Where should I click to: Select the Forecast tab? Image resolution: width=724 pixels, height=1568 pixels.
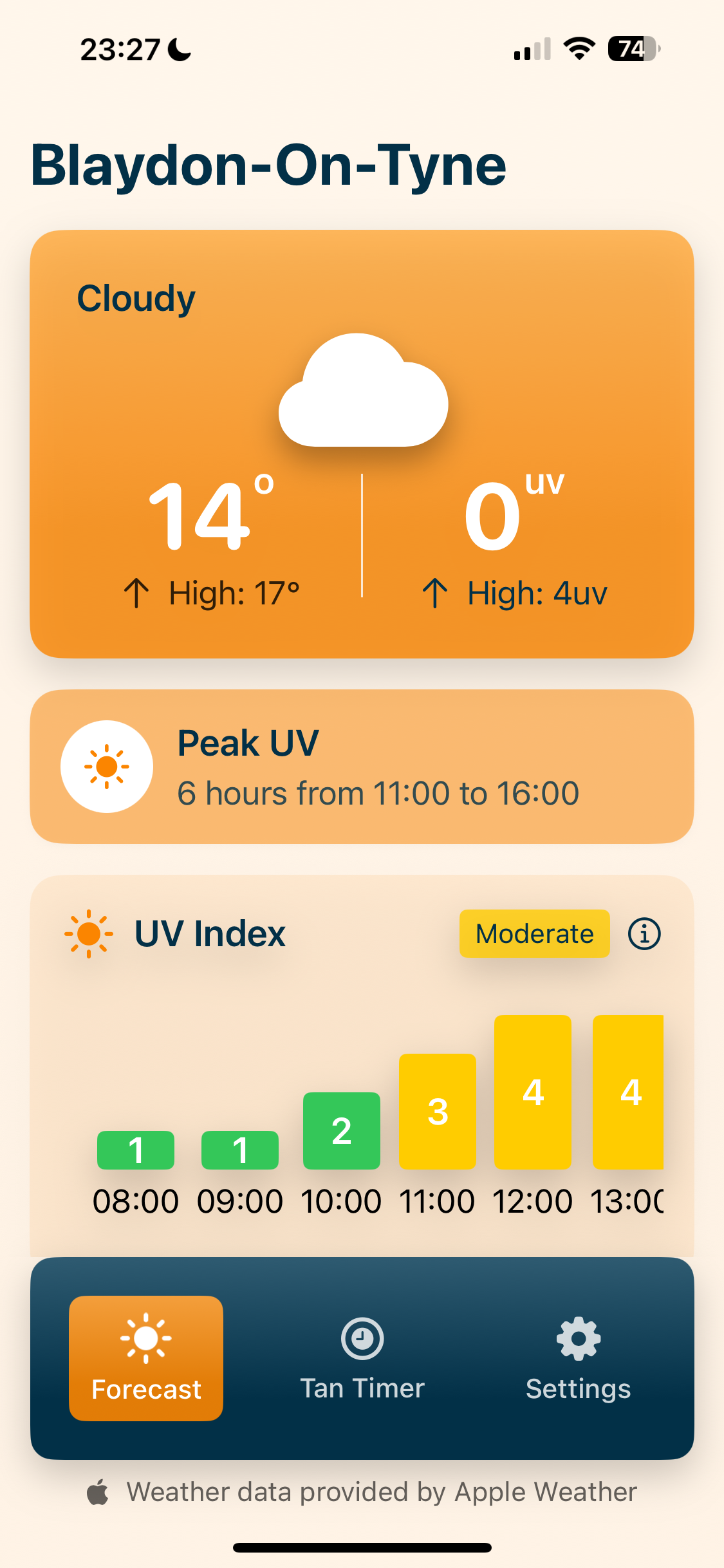pyautogui.click(x=146, y=1358)
